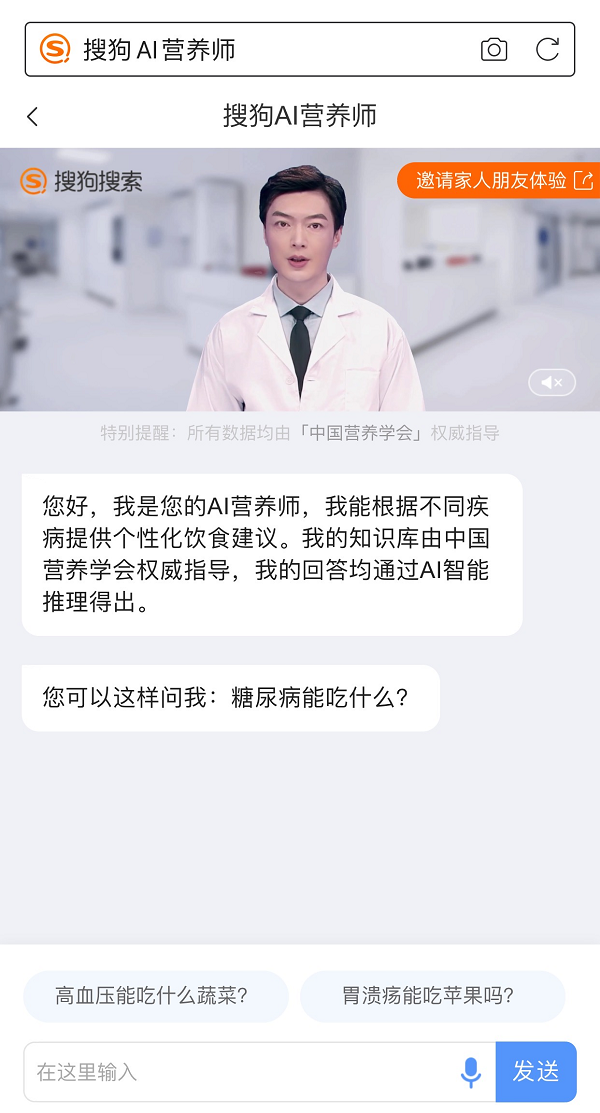Start voice input with the microphone icon
This screenshot has width=600, height=1113.
(471, 1072)
